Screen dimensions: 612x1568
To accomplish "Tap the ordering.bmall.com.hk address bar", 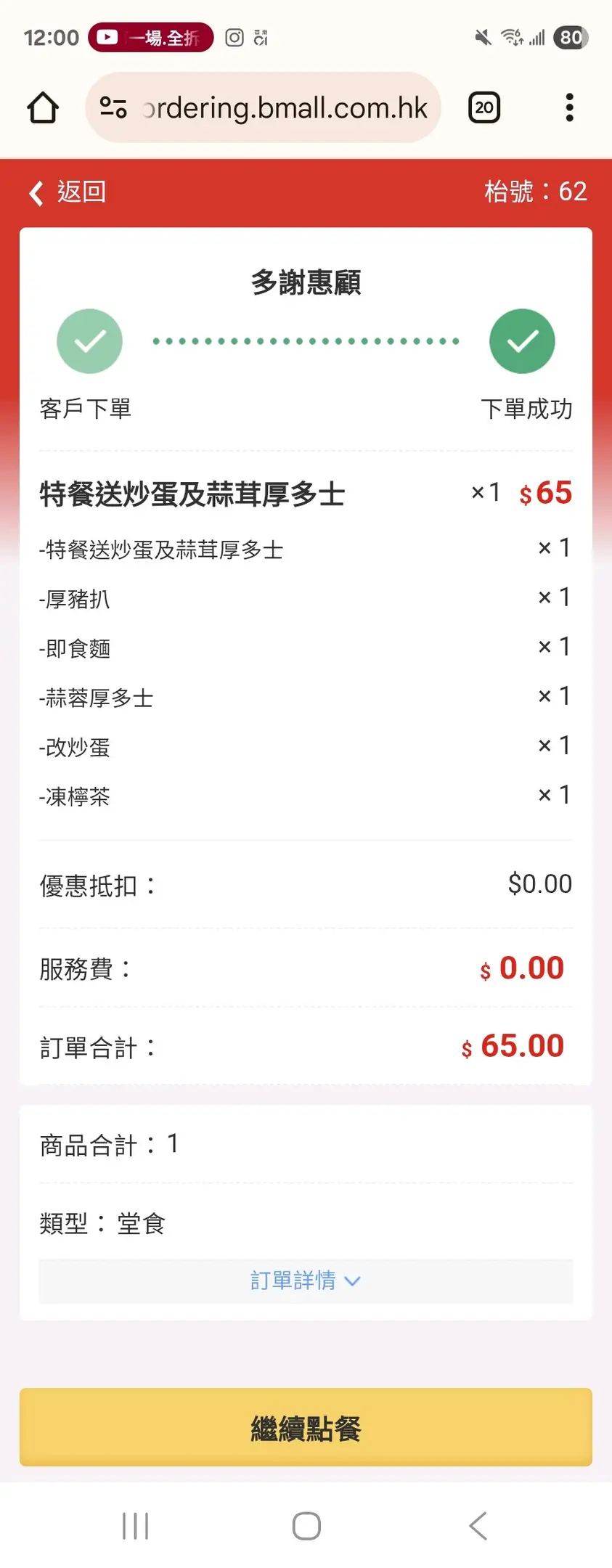I will [x=285, y=108].
